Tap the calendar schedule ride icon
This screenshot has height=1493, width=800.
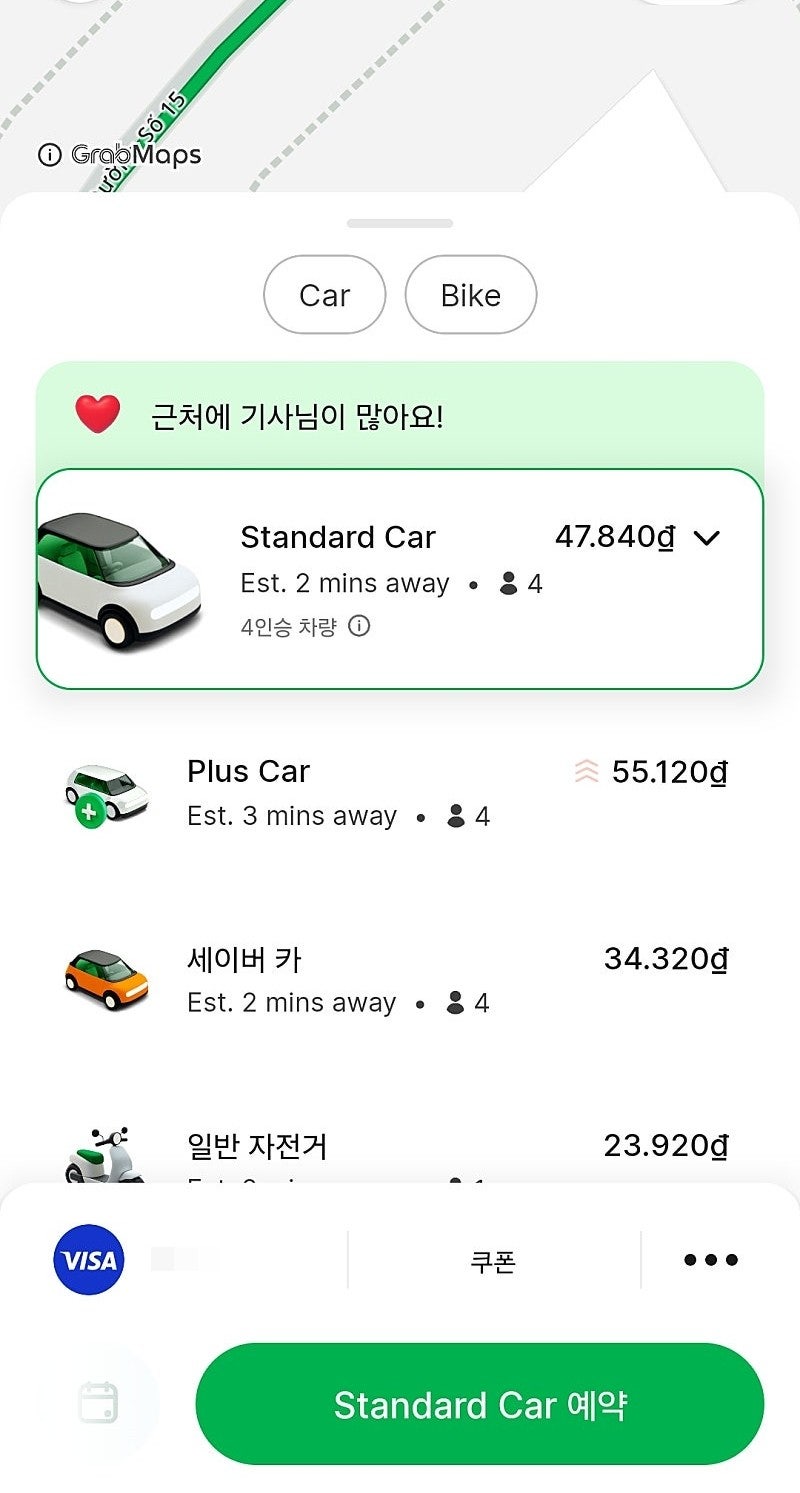(99, 1402)
